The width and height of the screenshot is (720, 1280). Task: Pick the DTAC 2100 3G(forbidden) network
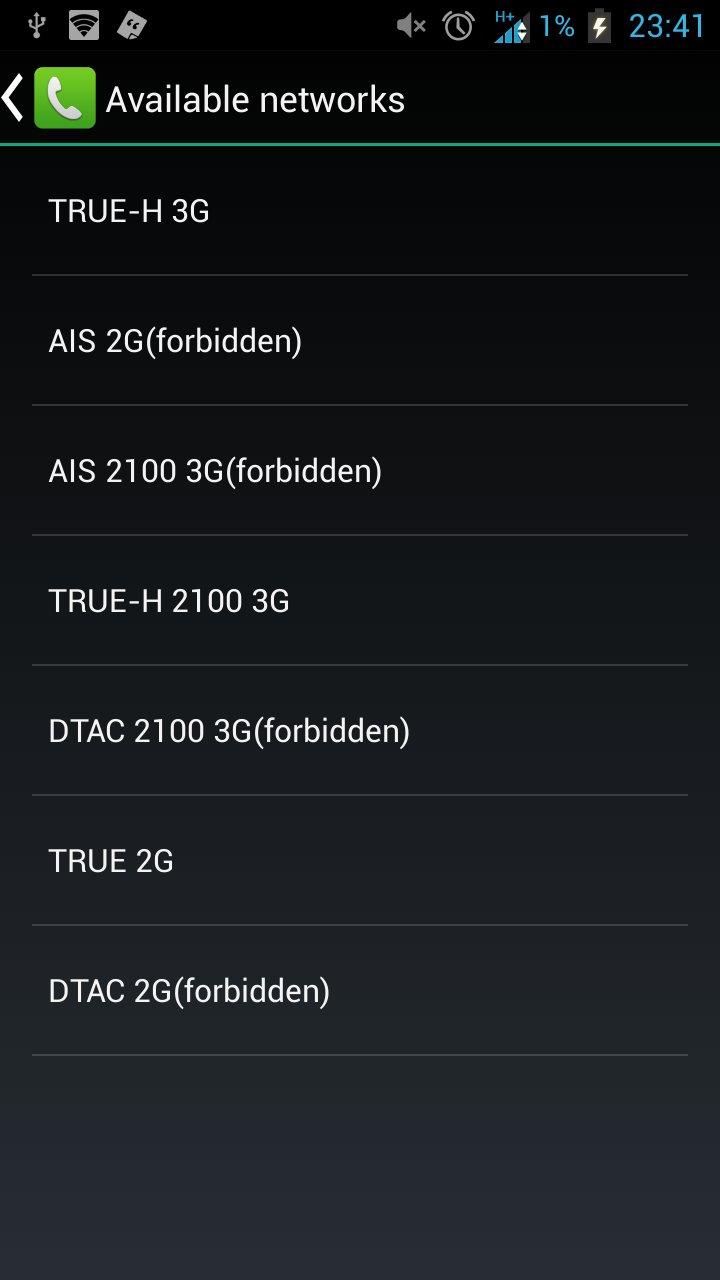click(360, 730)
